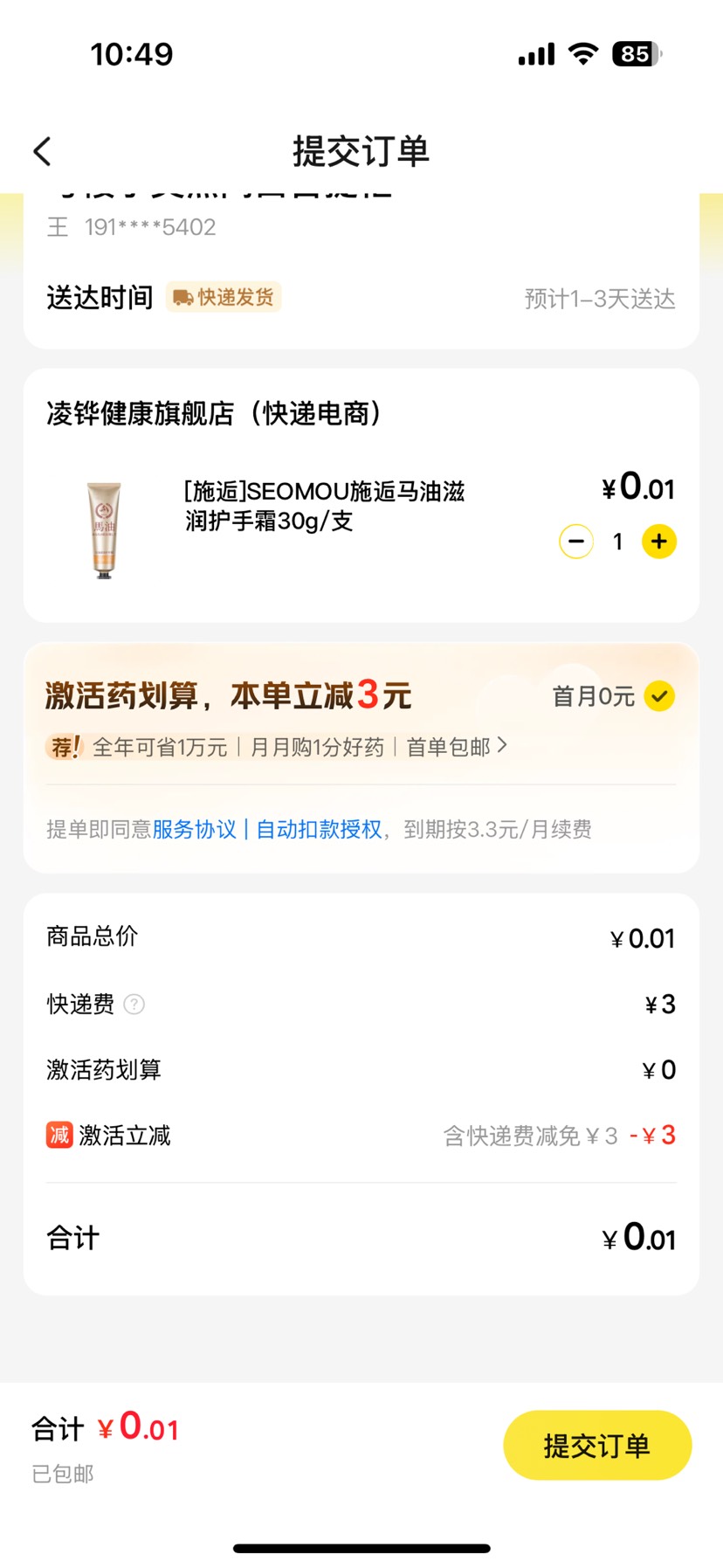
Task: Increase the hand cream quantity by one
Action: click(x=659, y=542)
